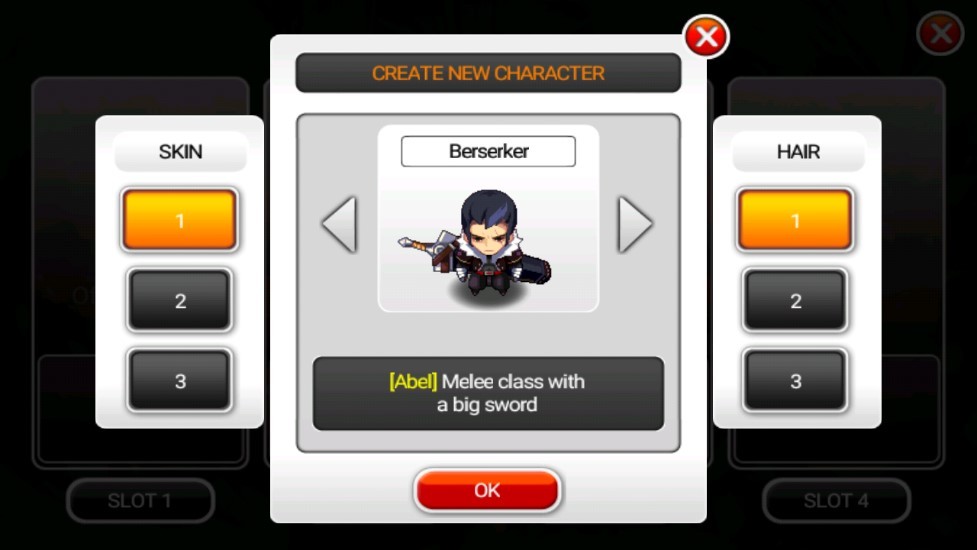Close the Create New Character dialog
Viewport: 977px width, 550px height.
pyautogui.click(x=706, y=38)
